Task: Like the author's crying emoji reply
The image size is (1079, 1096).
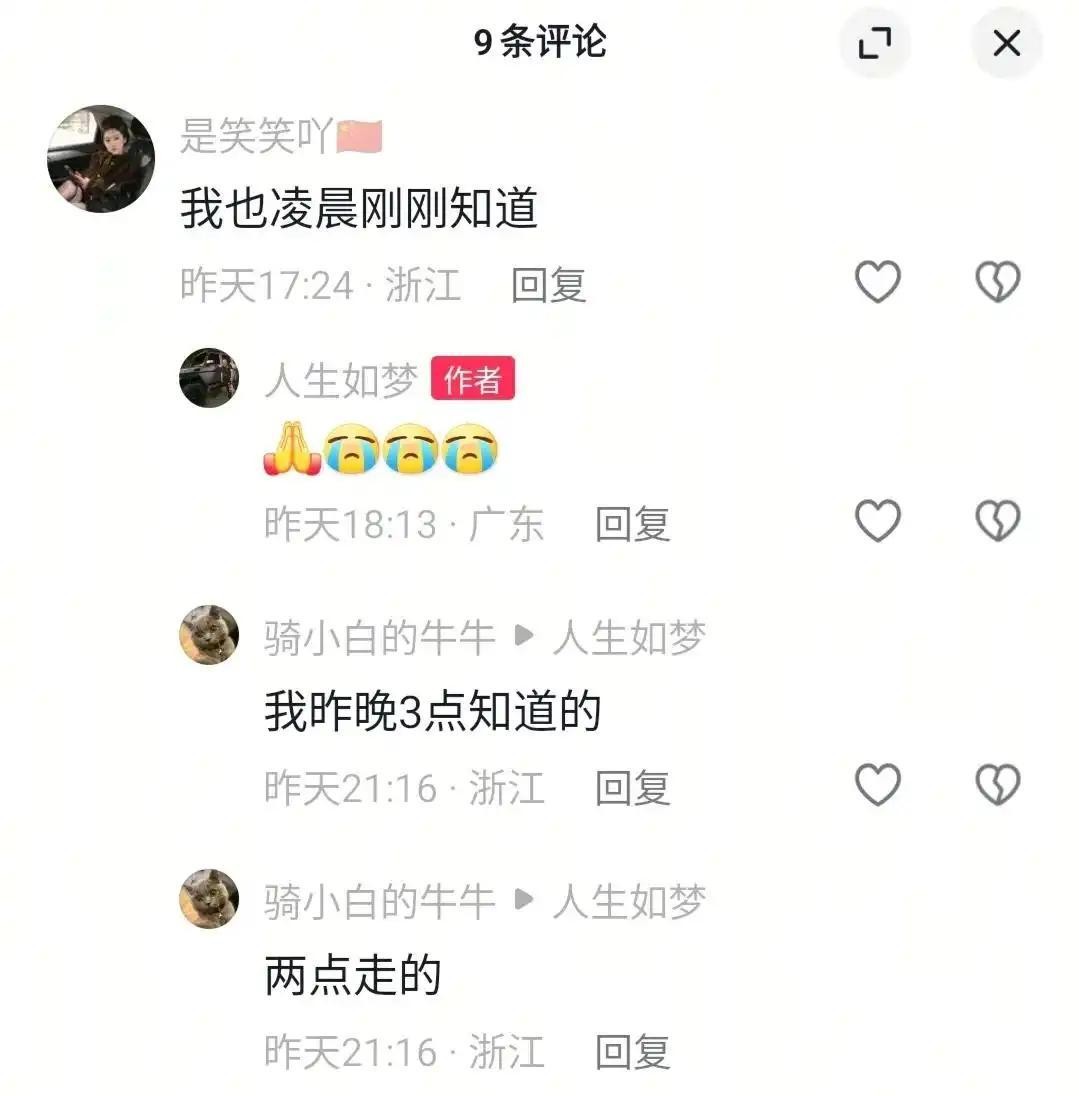Action: (878, 521)
